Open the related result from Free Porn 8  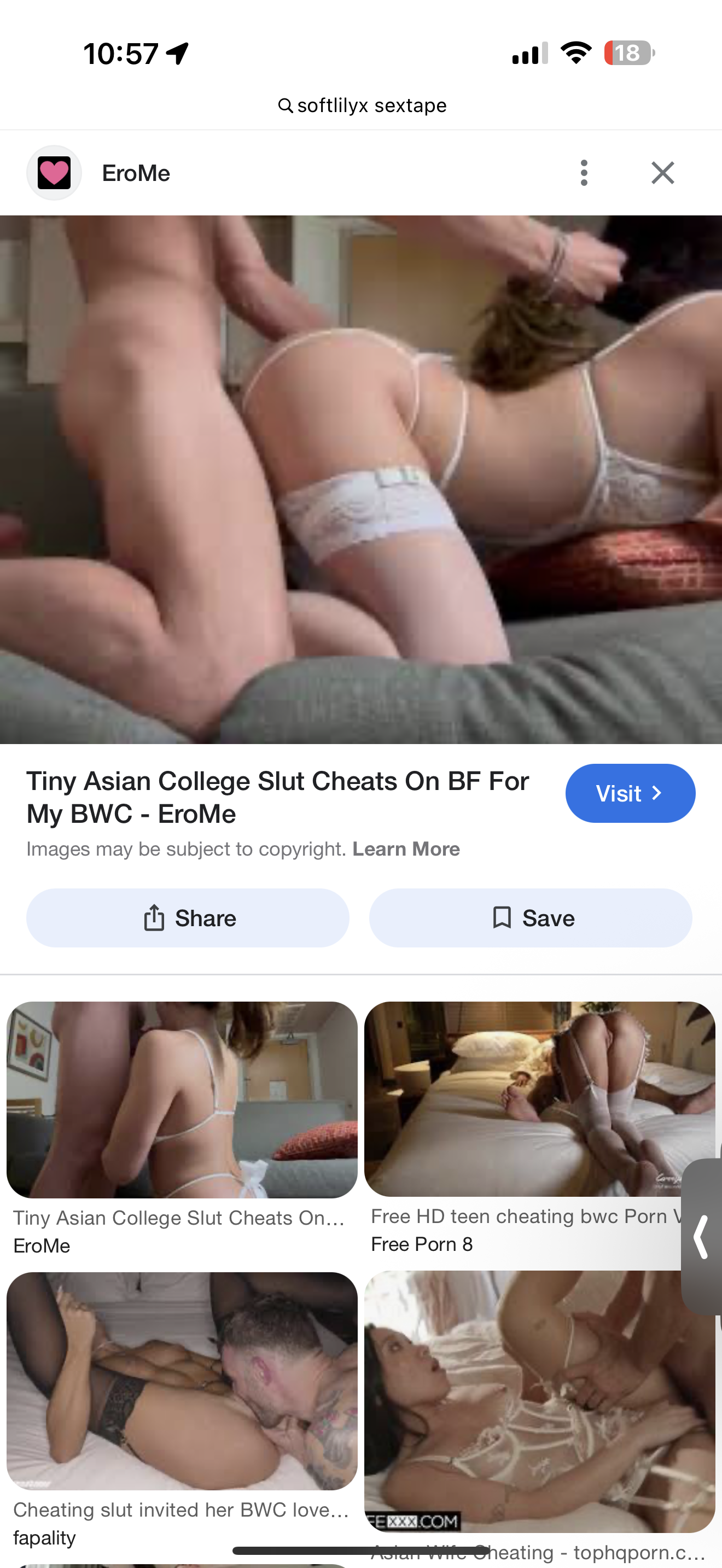[x=539, y=1128]
